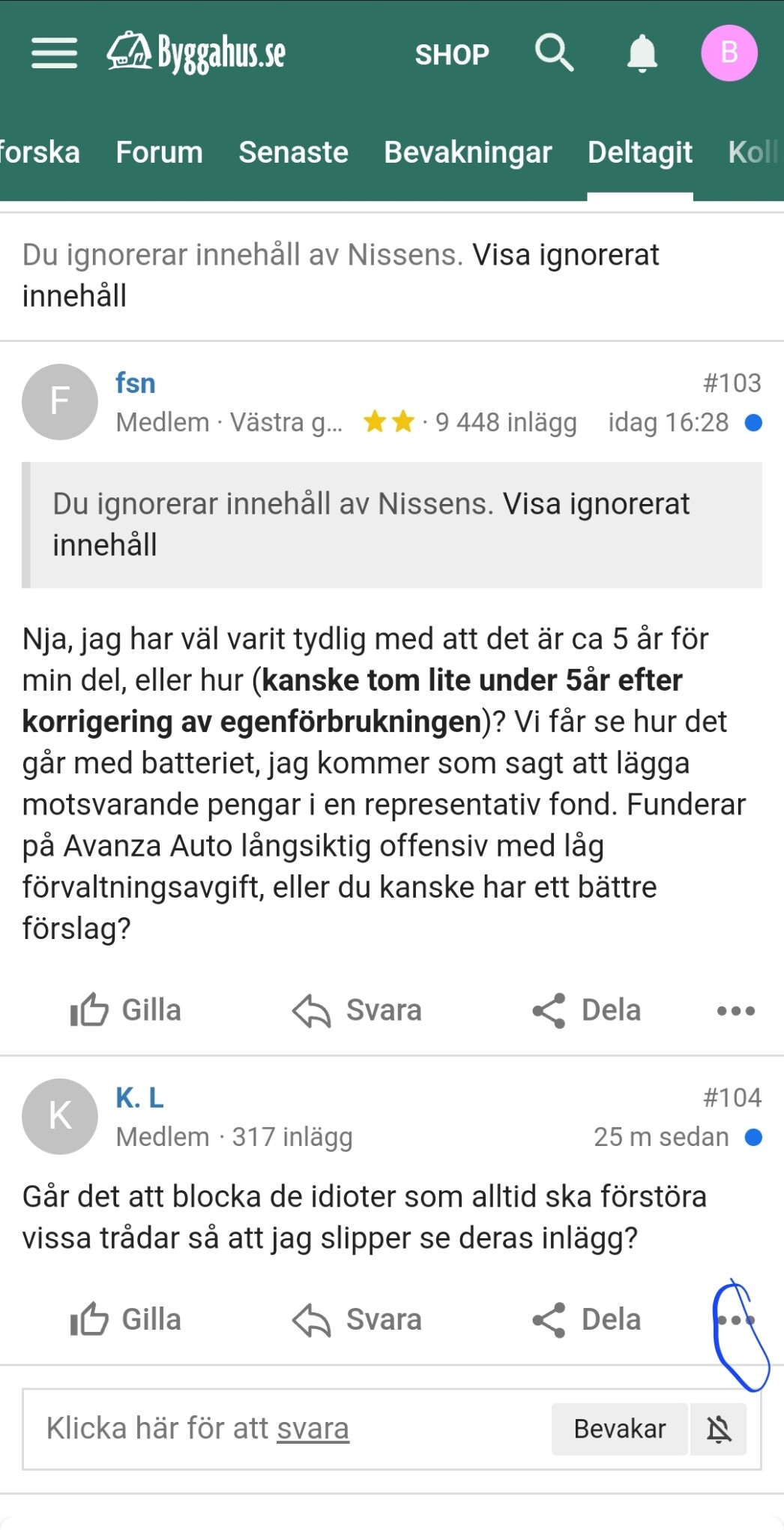This screenshot has height=1536, width=784.
Task: Switch to the Bevakningar tab
Action: click(468, 152)
